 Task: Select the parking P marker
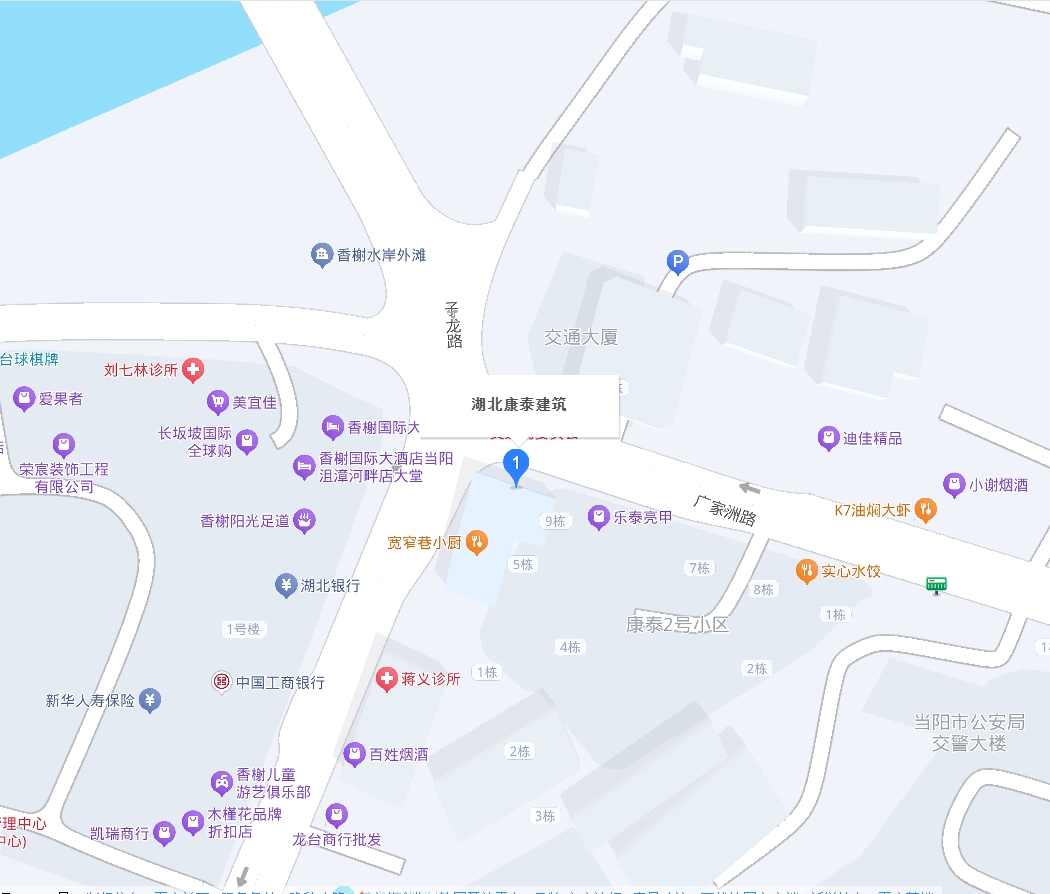(677, 263)
